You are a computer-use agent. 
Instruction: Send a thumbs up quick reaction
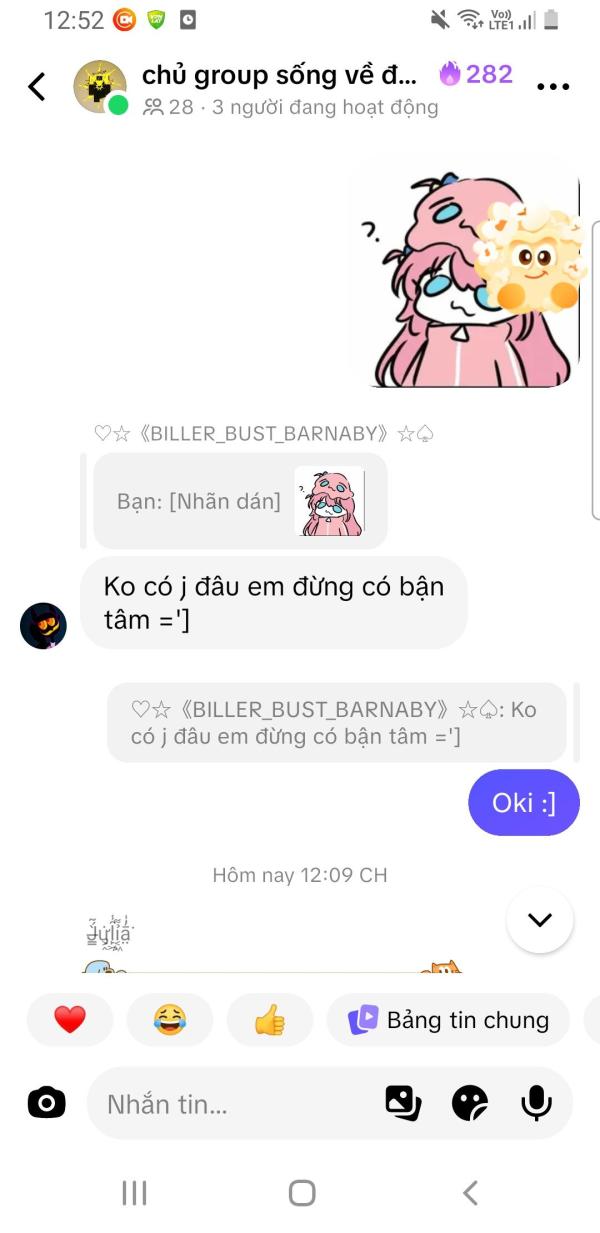point(270,1020)
